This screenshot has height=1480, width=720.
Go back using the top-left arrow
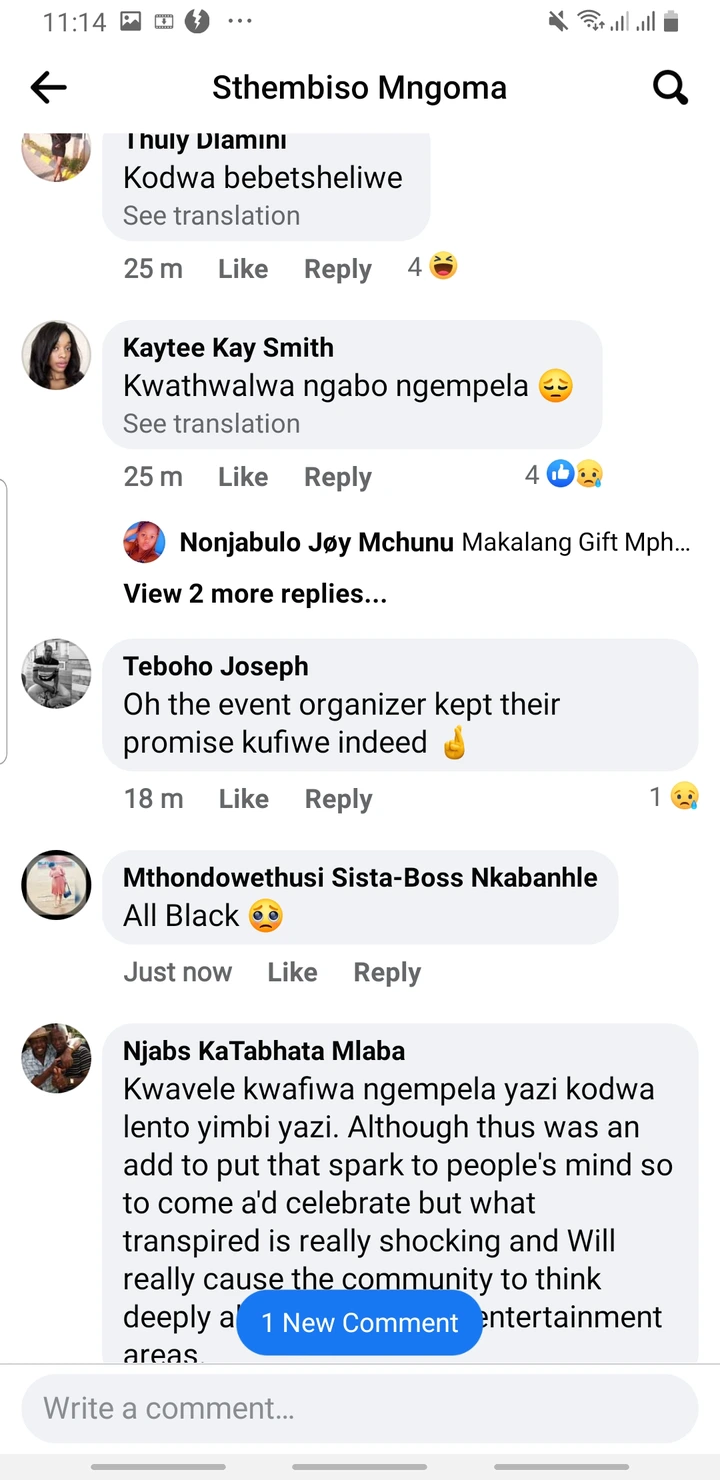click(48, 88)
